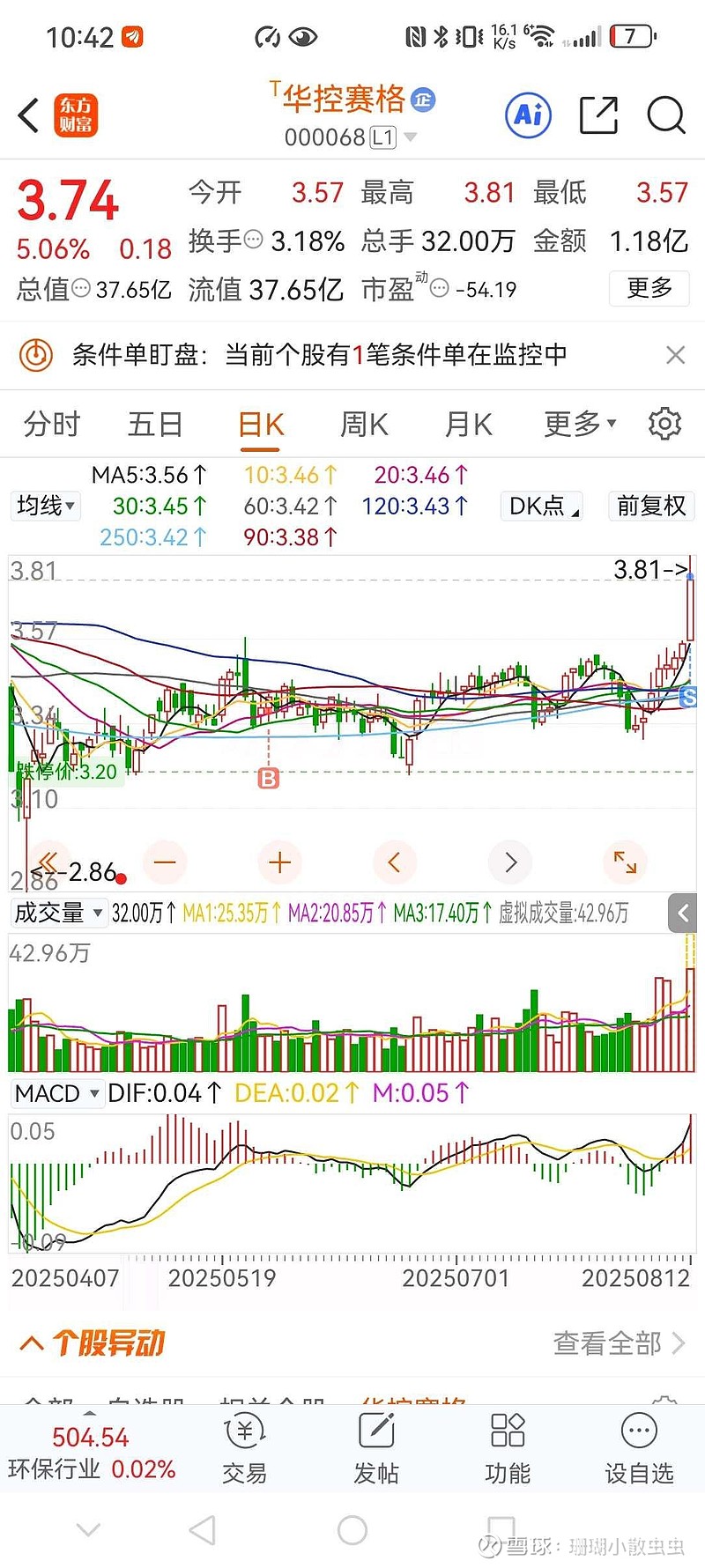Go back using the top-left arrow
The image size is (705, 1568).
point(29,115)
